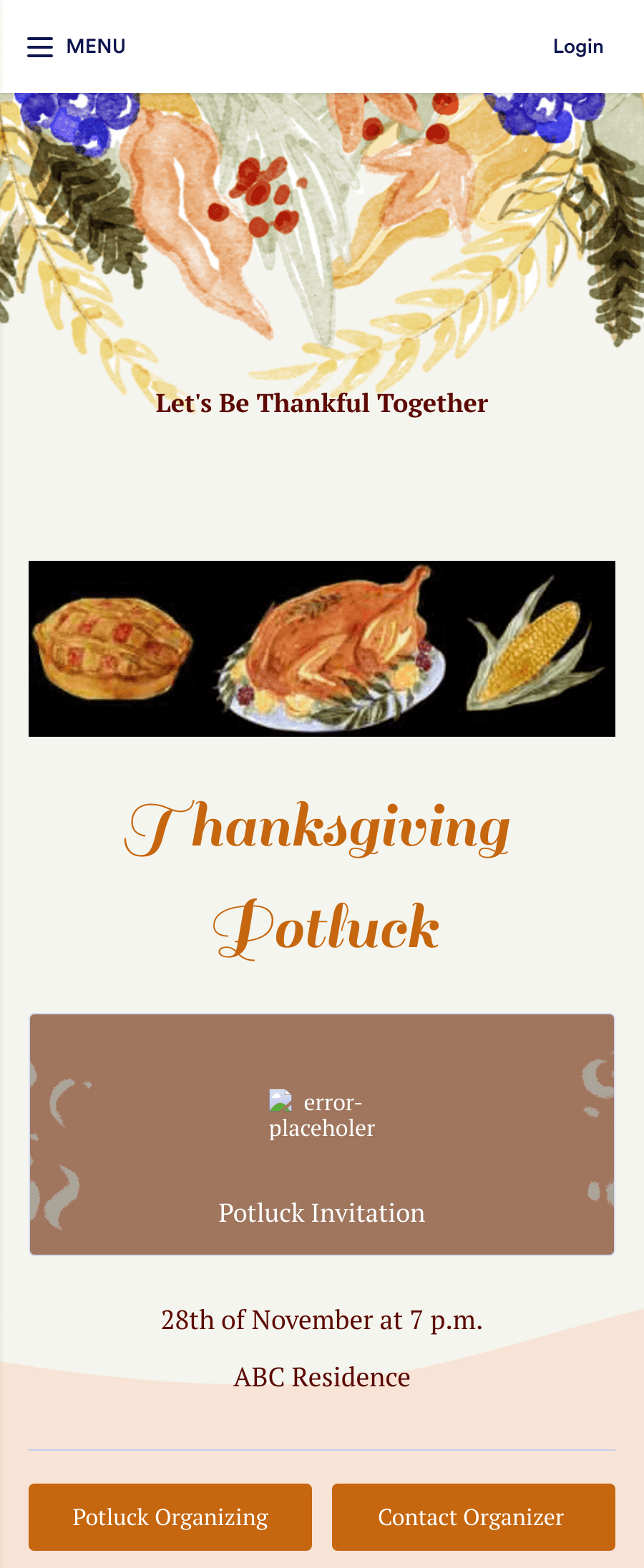This screenshot has height=1568, width=644.
Task: Open the Login page
Action: click(577, 46)
